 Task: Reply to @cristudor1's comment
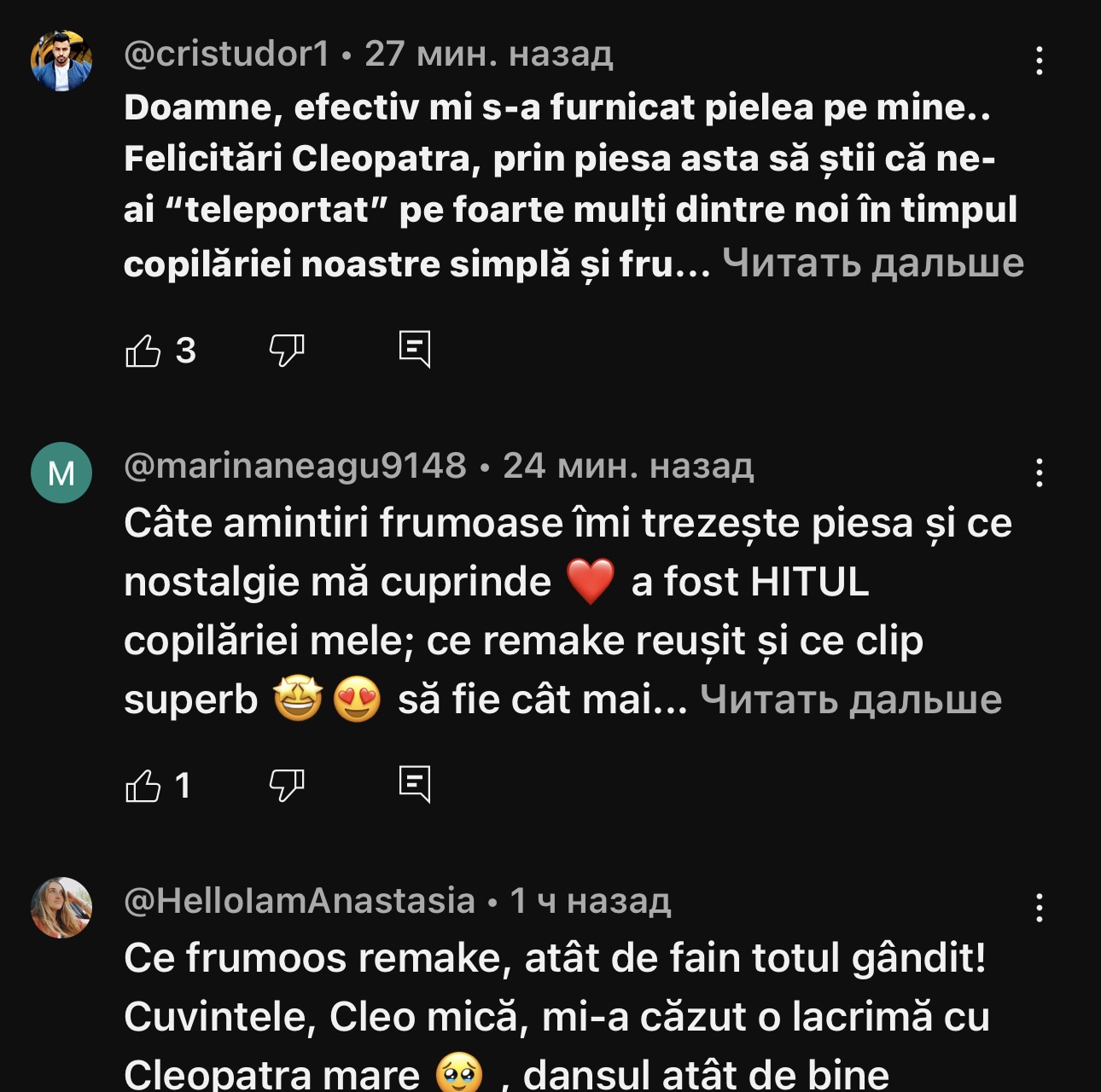pos(416,349)
